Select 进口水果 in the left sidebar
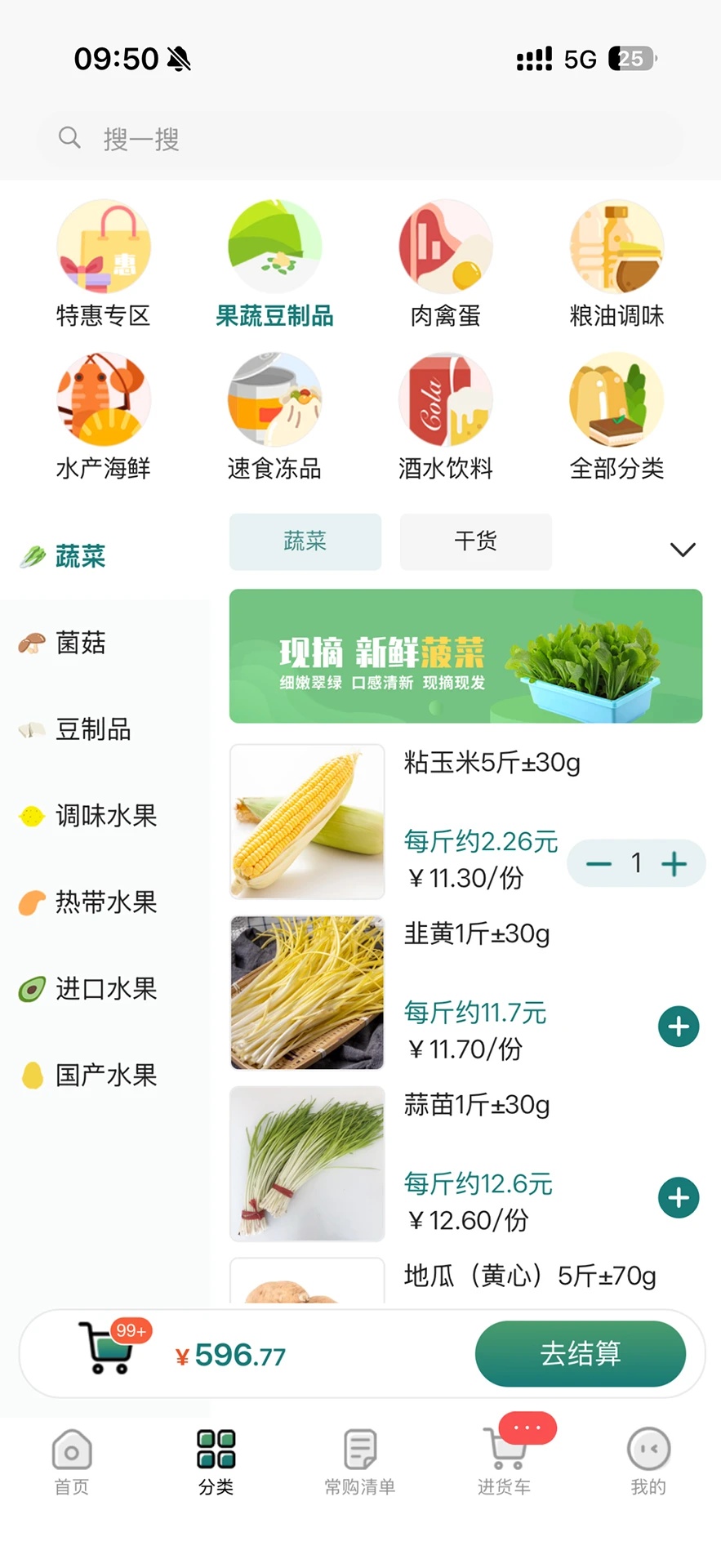Viewport: 721px width, 1568px height. [106, 989]
